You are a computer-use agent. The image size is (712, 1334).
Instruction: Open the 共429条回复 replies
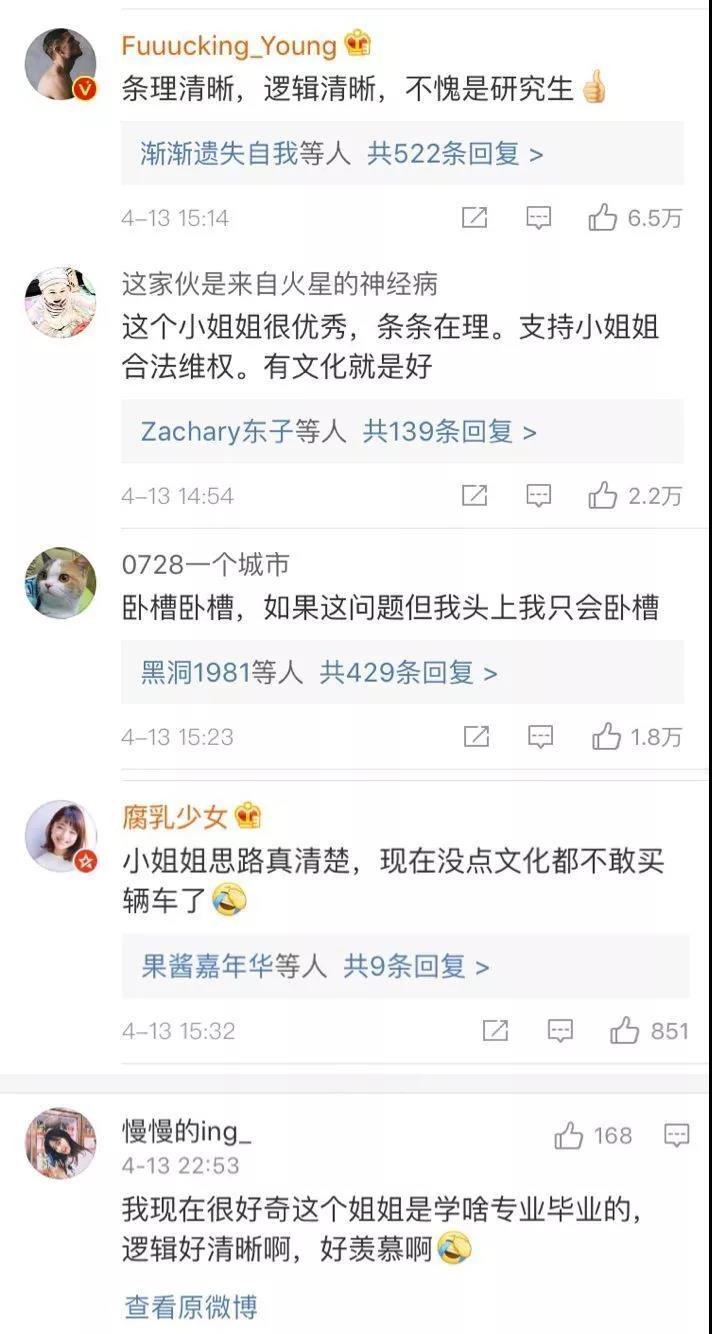pyautogui.click(x=408, y=673)
